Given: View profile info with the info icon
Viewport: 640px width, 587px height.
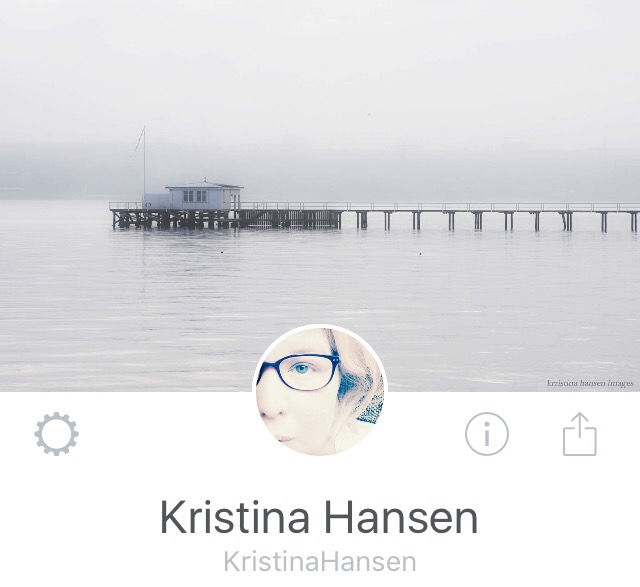Looking at the screenshot, I should click(x=487, y=434).
